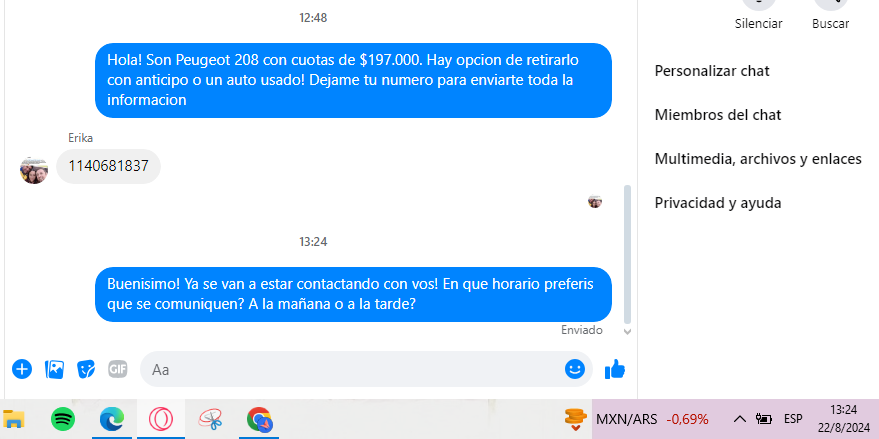Attach a photo from the image icon
The width and height of the screenshot is (879, 439).
(55, 369)
